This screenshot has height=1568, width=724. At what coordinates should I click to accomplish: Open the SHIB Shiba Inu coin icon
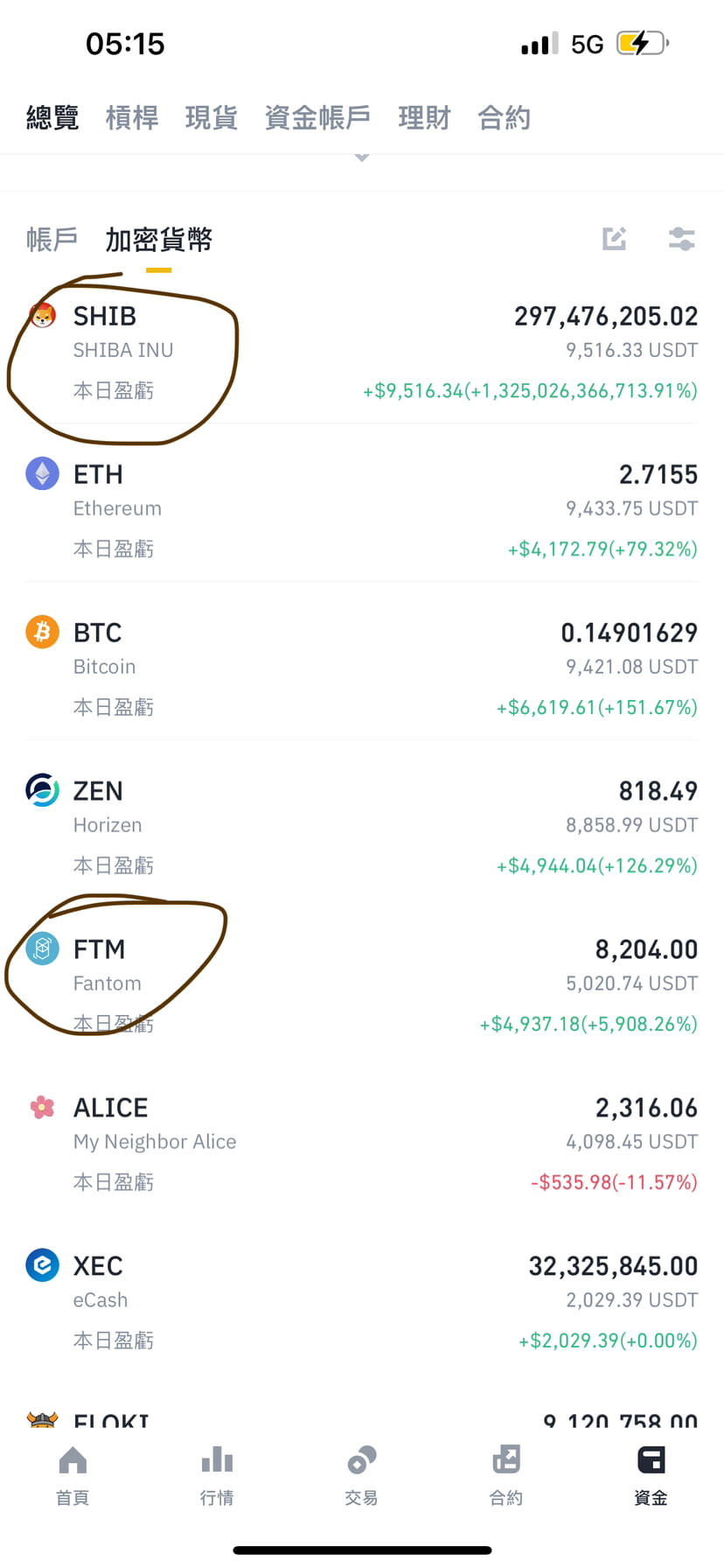tap(42, 316)
